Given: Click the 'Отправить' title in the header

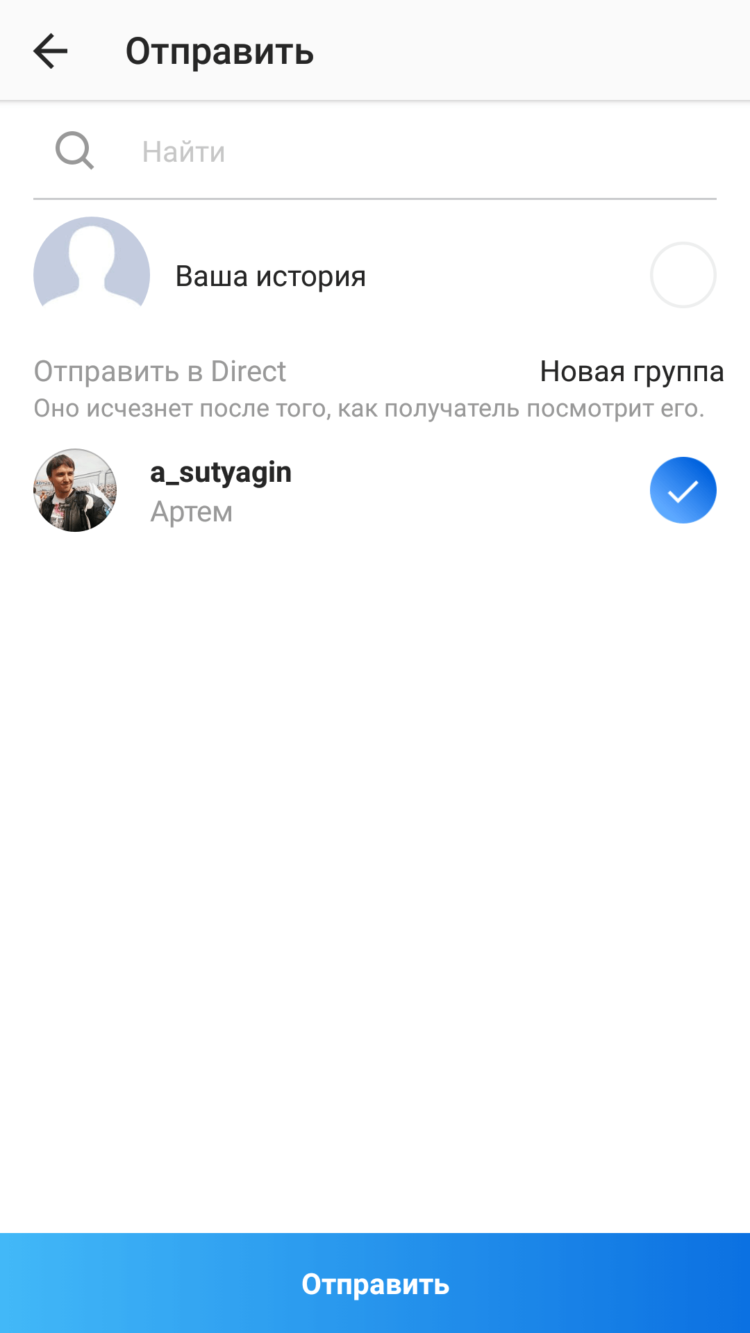Looking at the screenshot, I should click(x=216, y=50).
